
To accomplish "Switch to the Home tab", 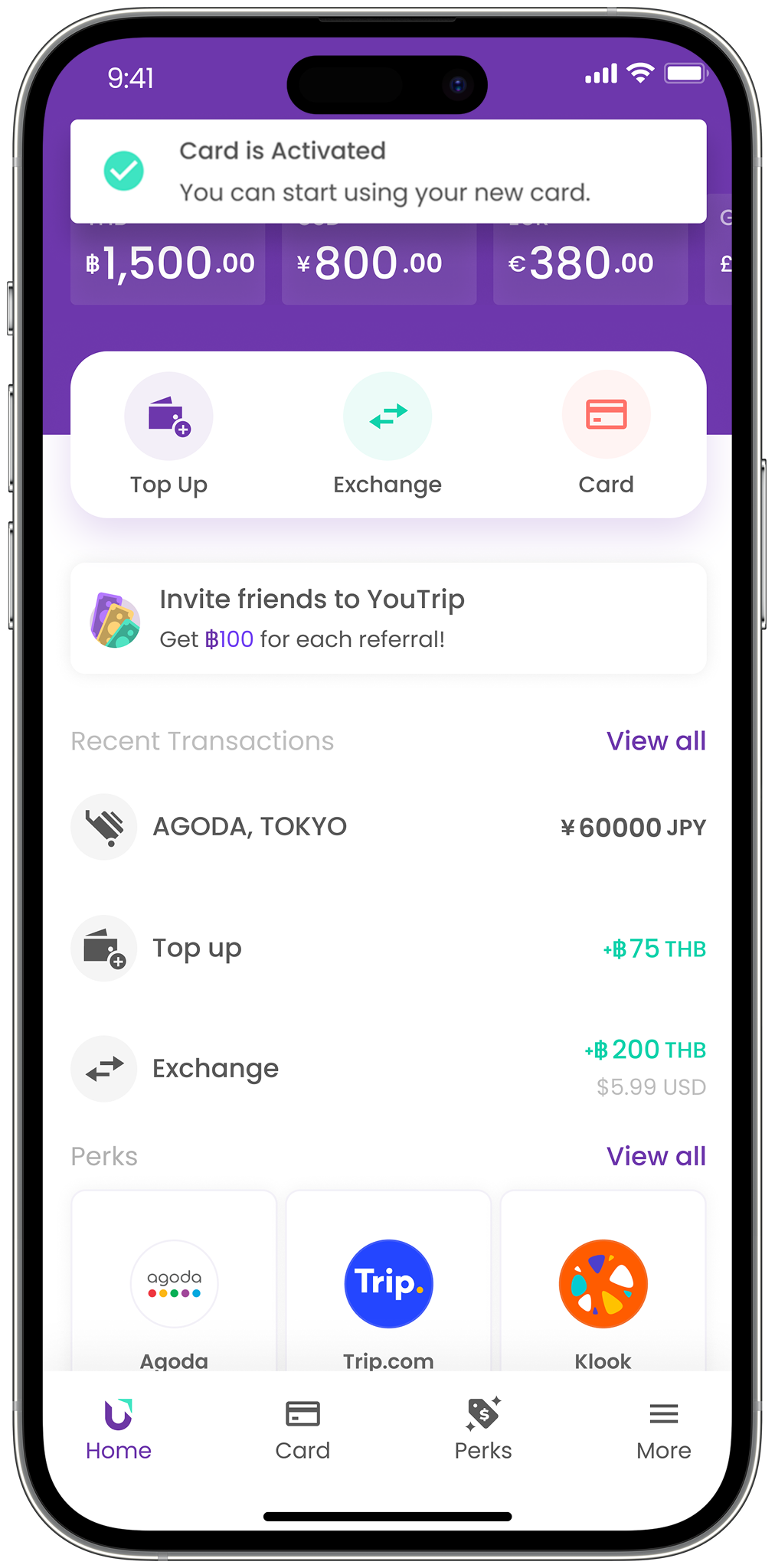I will tap(119, 1429).
